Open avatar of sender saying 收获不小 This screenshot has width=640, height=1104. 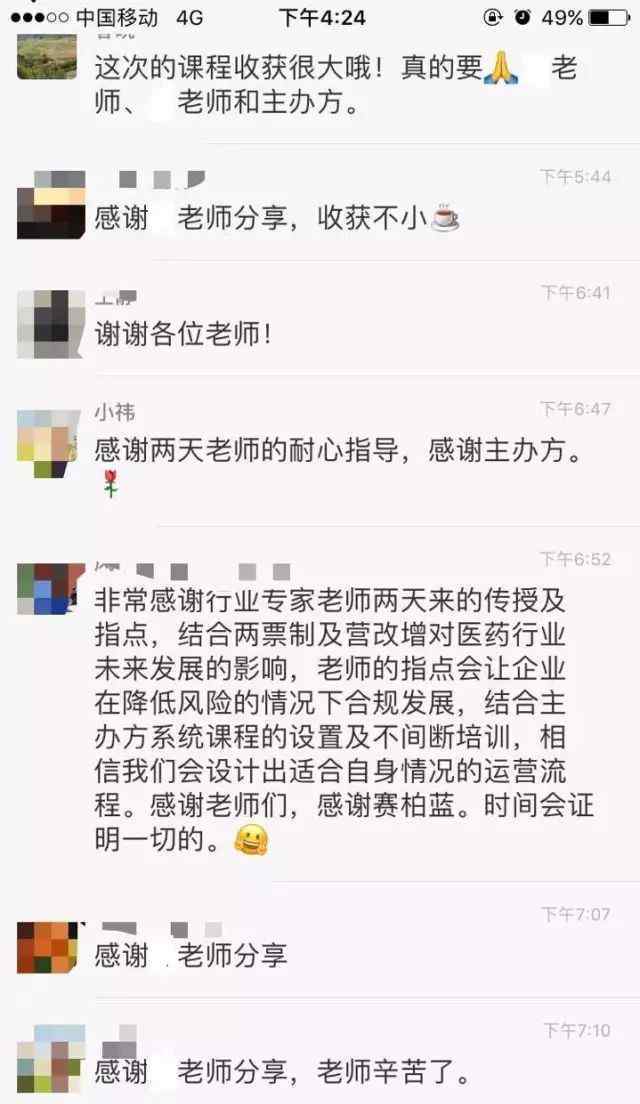pyautogui.click(x=51, y=205)
